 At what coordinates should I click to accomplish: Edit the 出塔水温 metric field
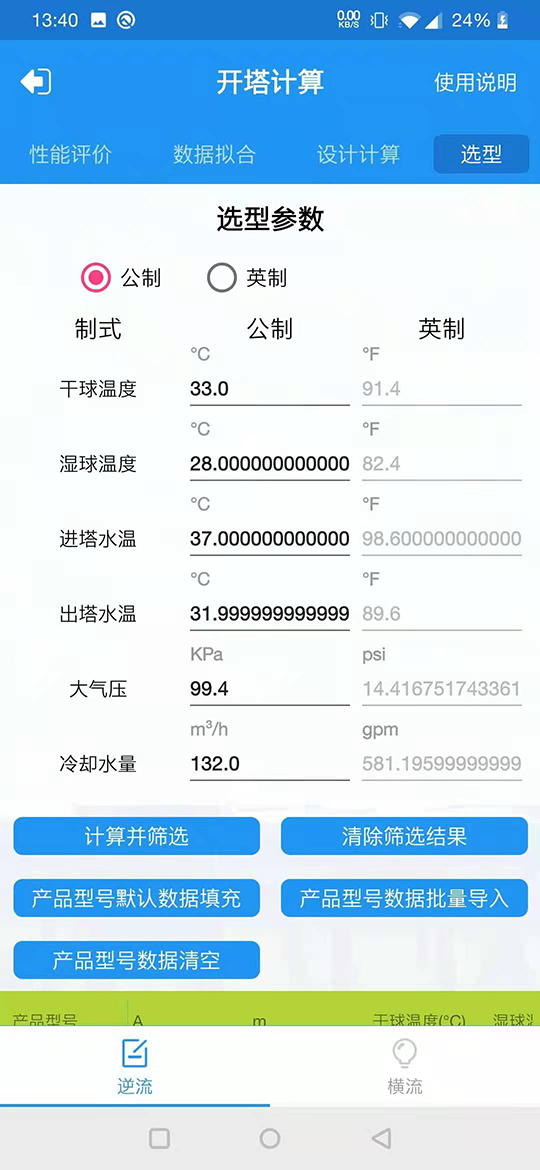(x=269, y=614)
